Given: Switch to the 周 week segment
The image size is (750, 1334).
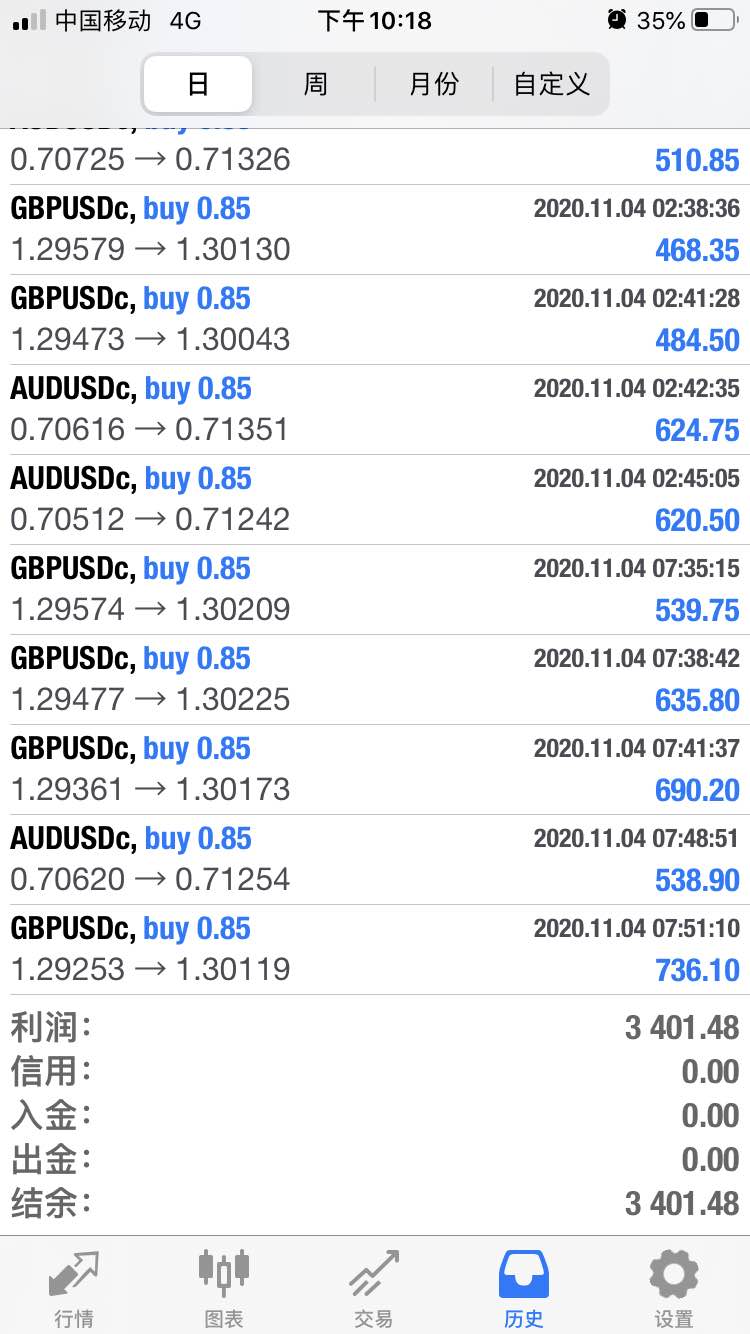Looking at the screenshot, I should pos(315,84).
